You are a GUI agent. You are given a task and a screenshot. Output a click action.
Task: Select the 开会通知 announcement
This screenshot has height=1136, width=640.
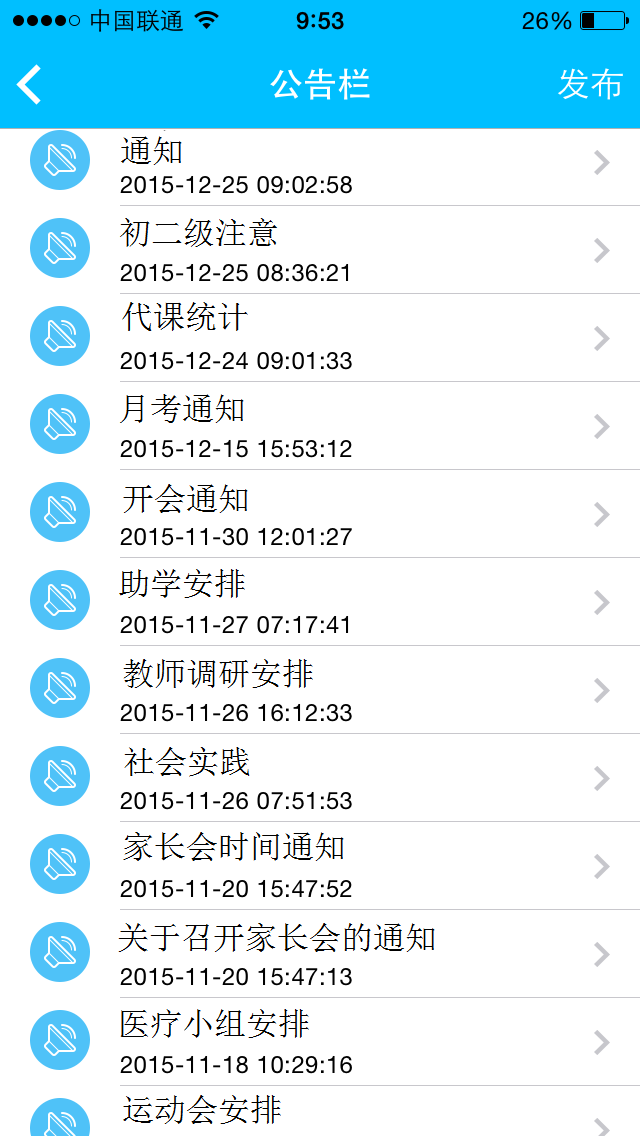tap(320, 514)
